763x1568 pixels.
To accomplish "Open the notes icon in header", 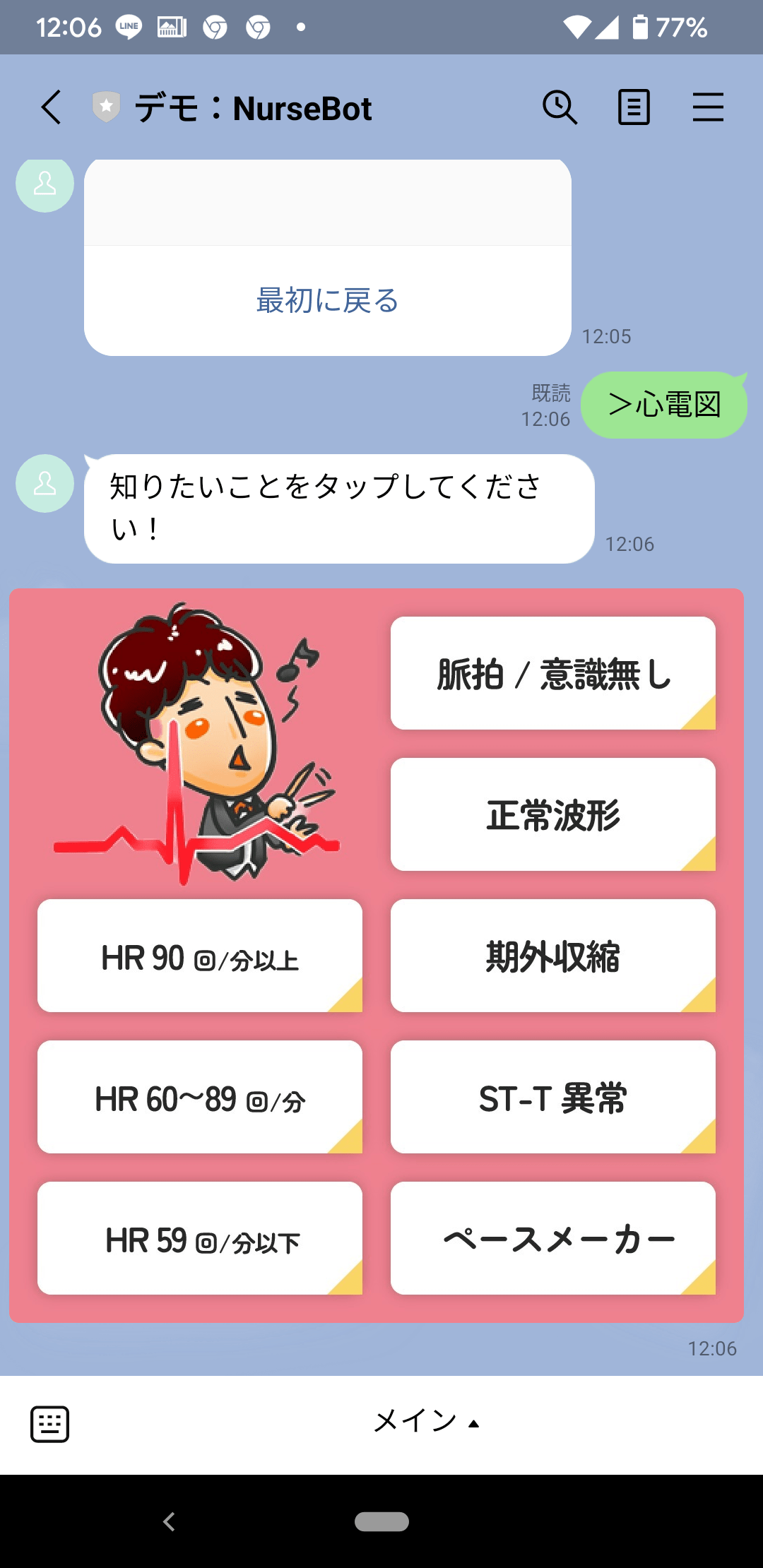I will click(x=634, y=108).
